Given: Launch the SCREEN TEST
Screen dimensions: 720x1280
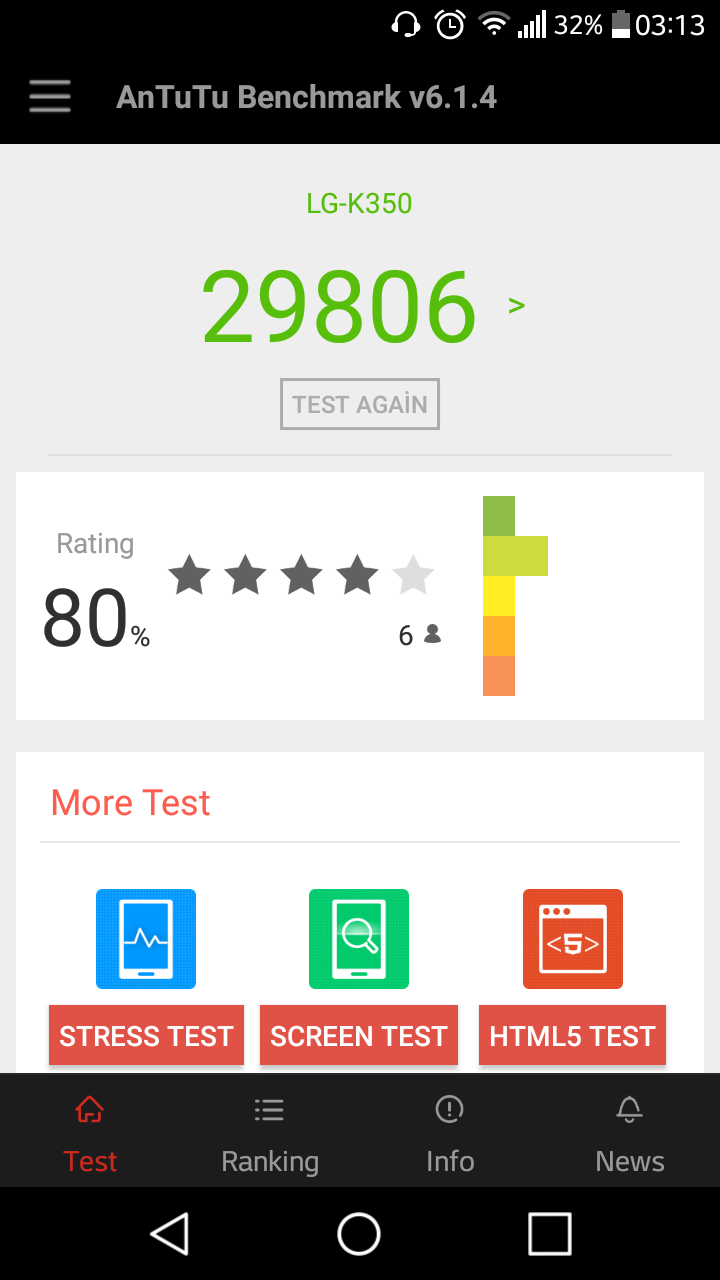Looking at the screenshot, I should pos(359,1035).
